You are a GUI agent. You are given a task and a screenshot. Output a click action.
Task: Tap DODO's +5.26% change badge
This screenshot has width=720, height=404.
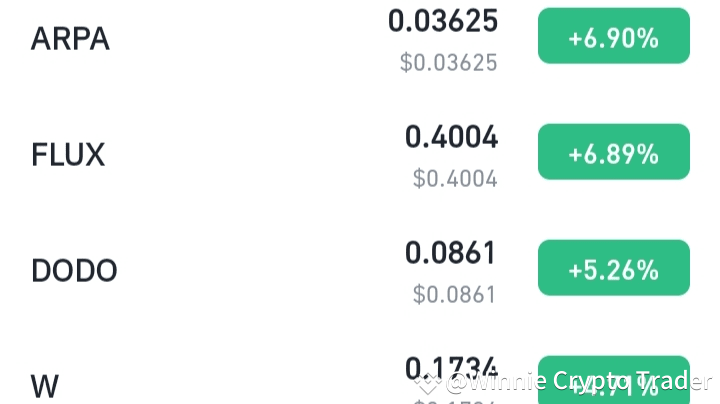(x=614, y=268)
